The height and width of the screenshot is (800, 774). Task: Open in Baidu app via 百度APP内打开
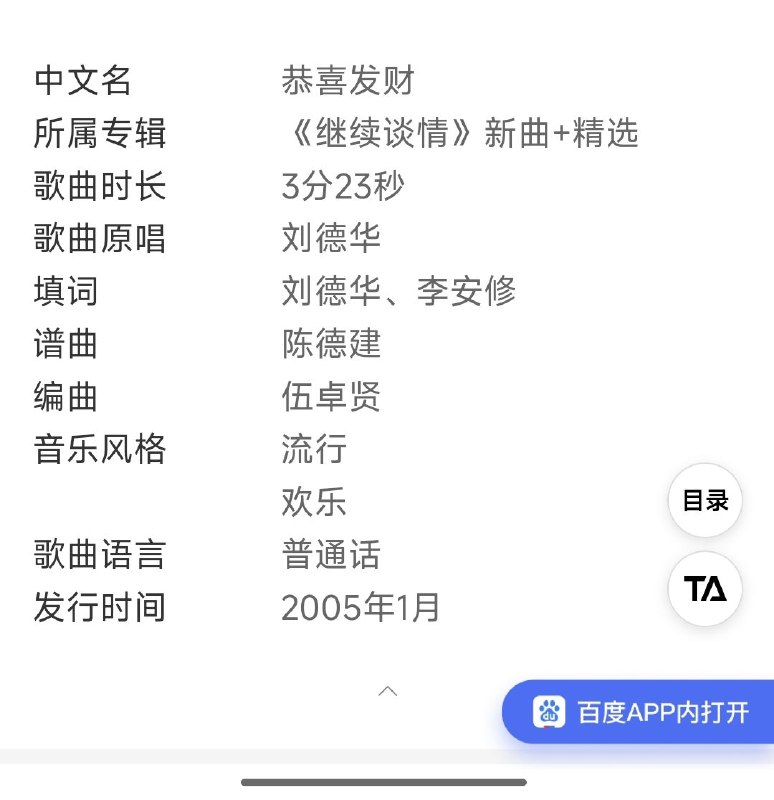tap(642, 712)
